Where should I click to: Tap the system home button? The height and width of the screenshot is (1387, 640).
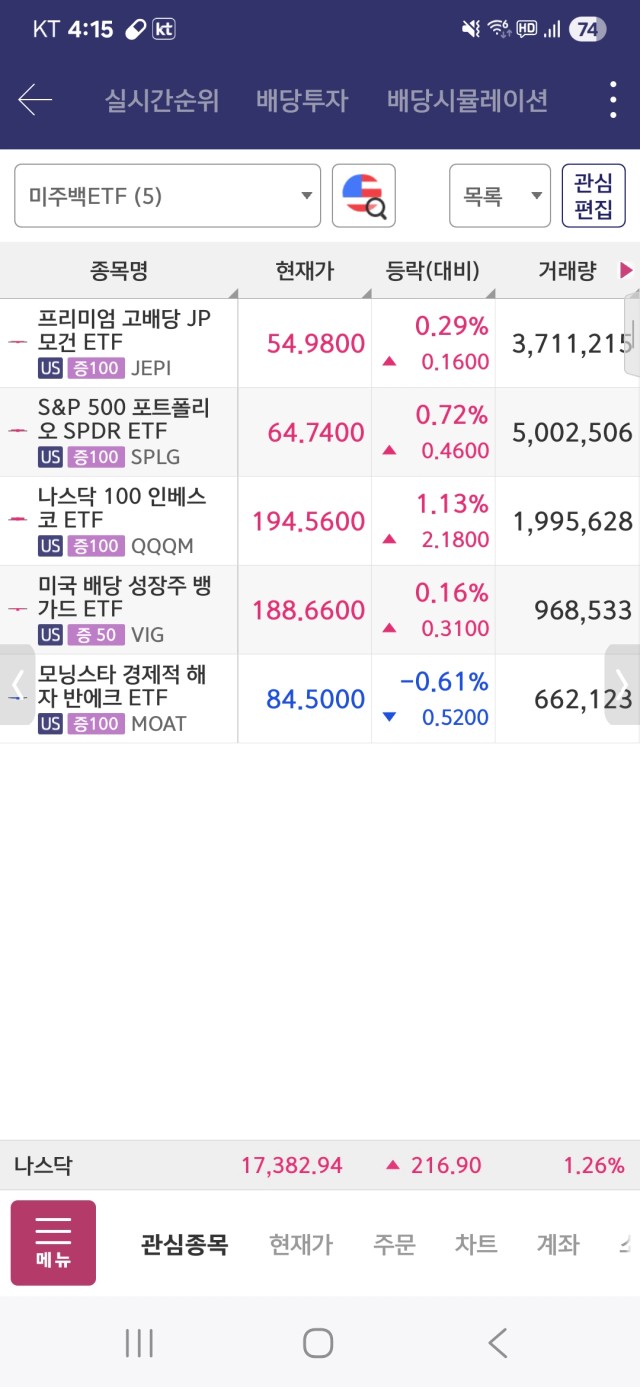318,1342
